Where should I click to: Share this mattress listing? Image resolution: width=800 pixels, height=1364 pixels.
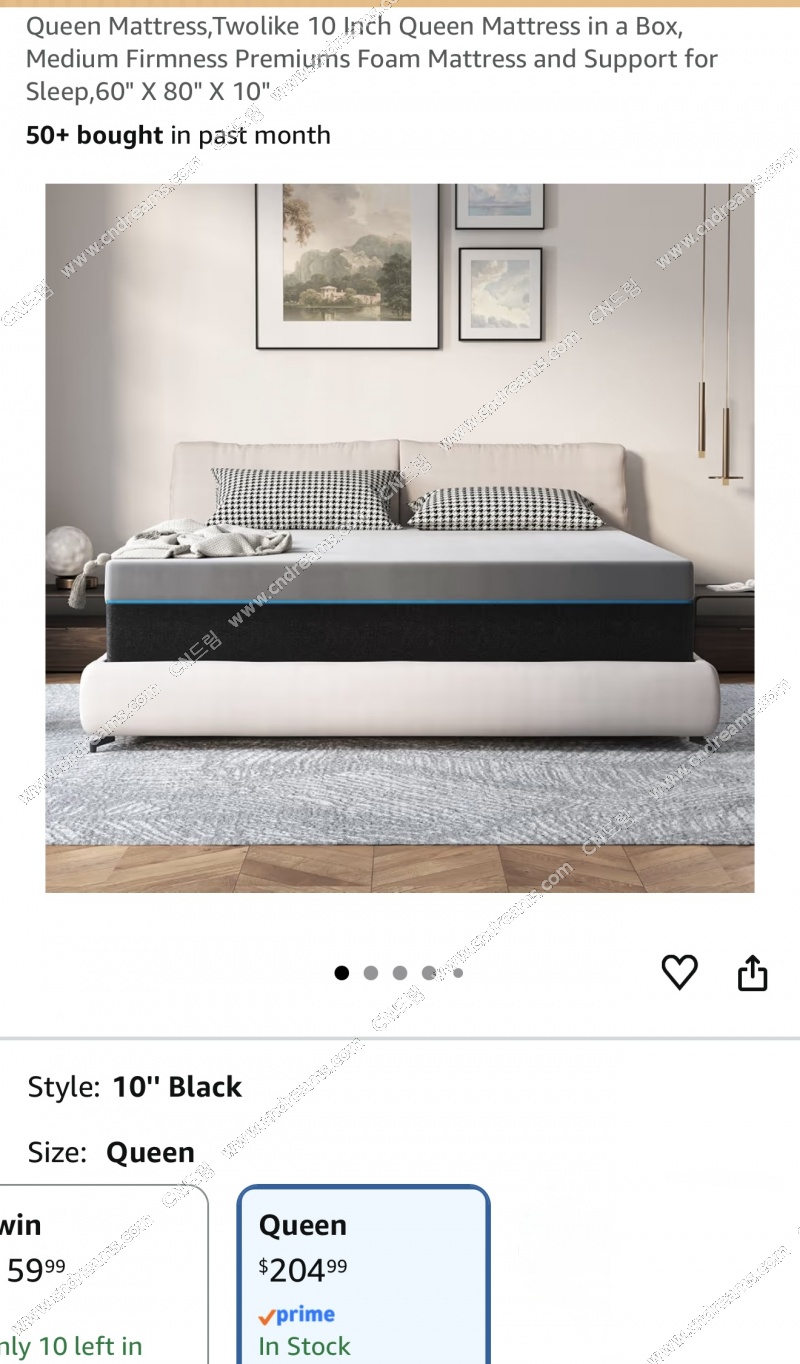752,972
